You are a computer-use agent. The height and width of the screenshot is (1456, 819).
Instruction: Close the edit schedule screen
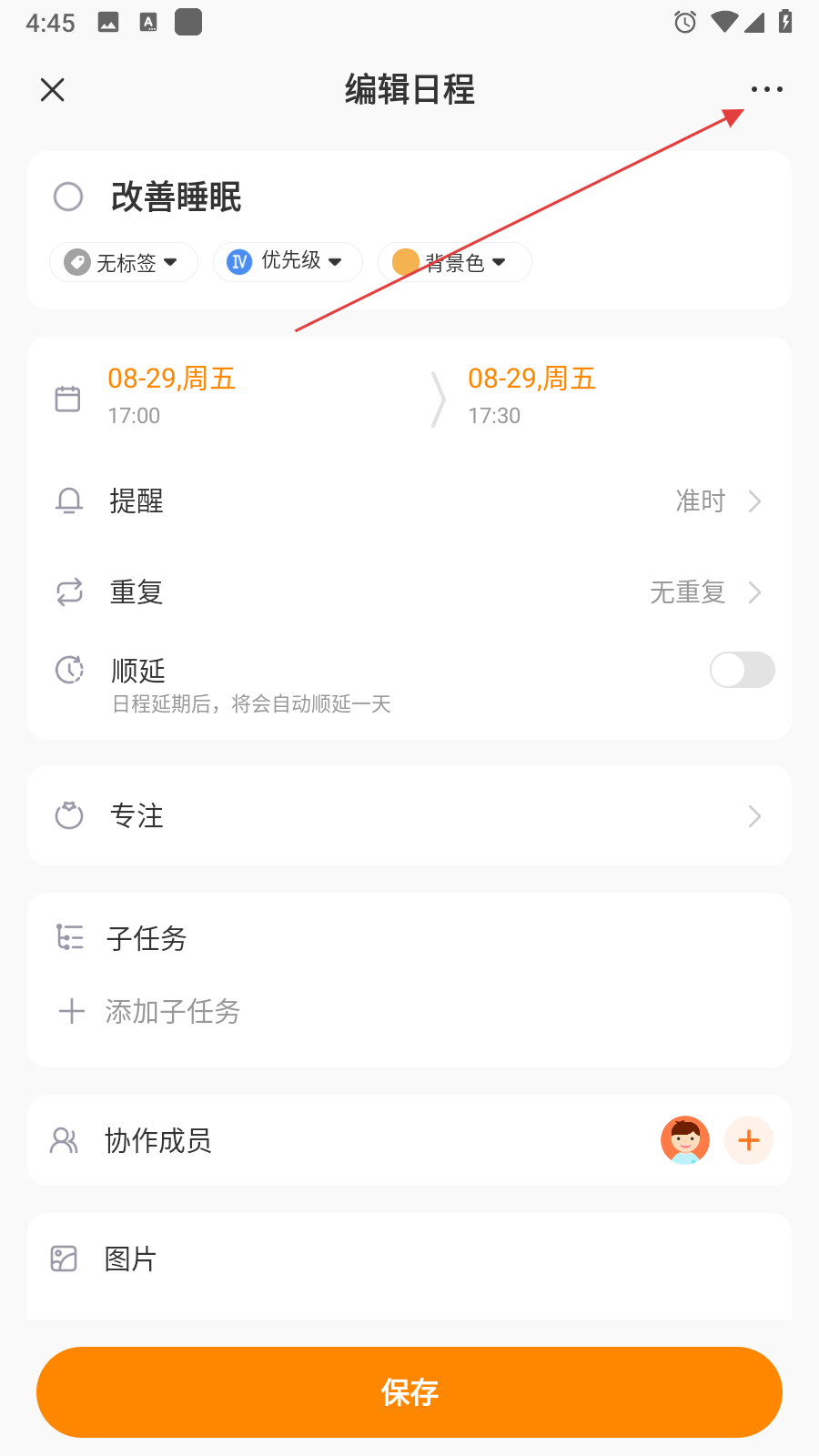(x=53, y=89)
